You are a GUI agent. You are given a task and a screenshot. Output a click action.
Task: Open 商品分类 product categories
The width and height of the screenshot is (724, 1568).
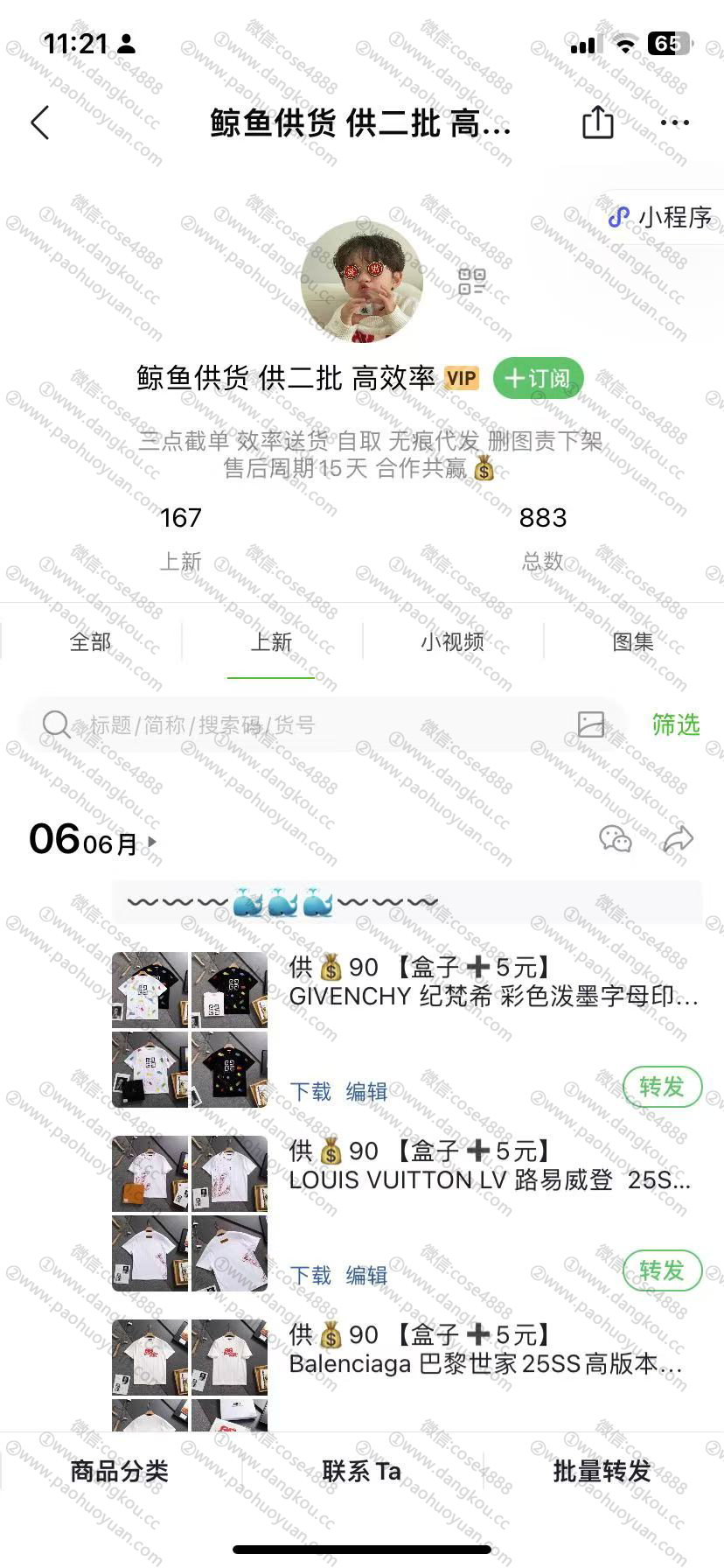coord(120,1472)
